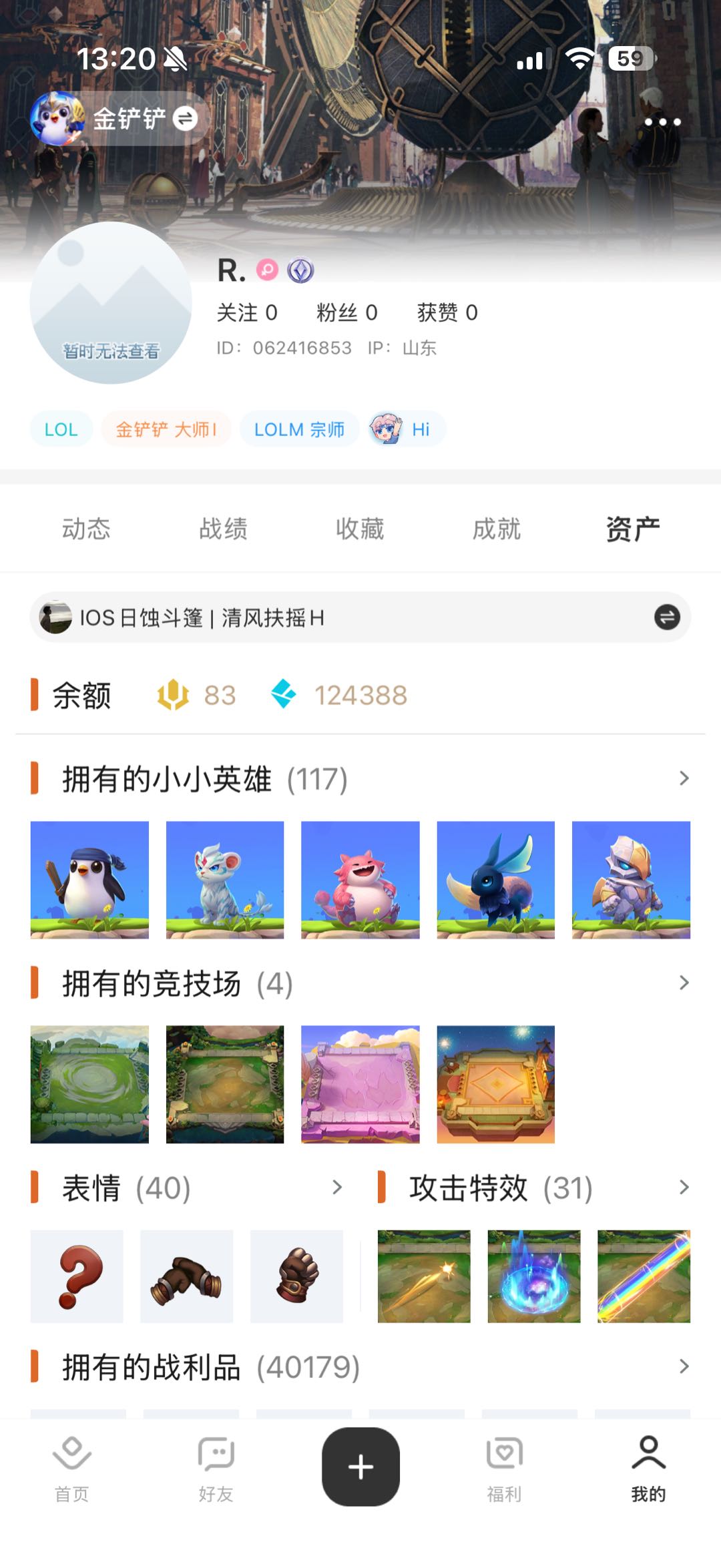Switch to the 动态 tab
Viewport: 721px width, 1568px height.
coord(86,529)
